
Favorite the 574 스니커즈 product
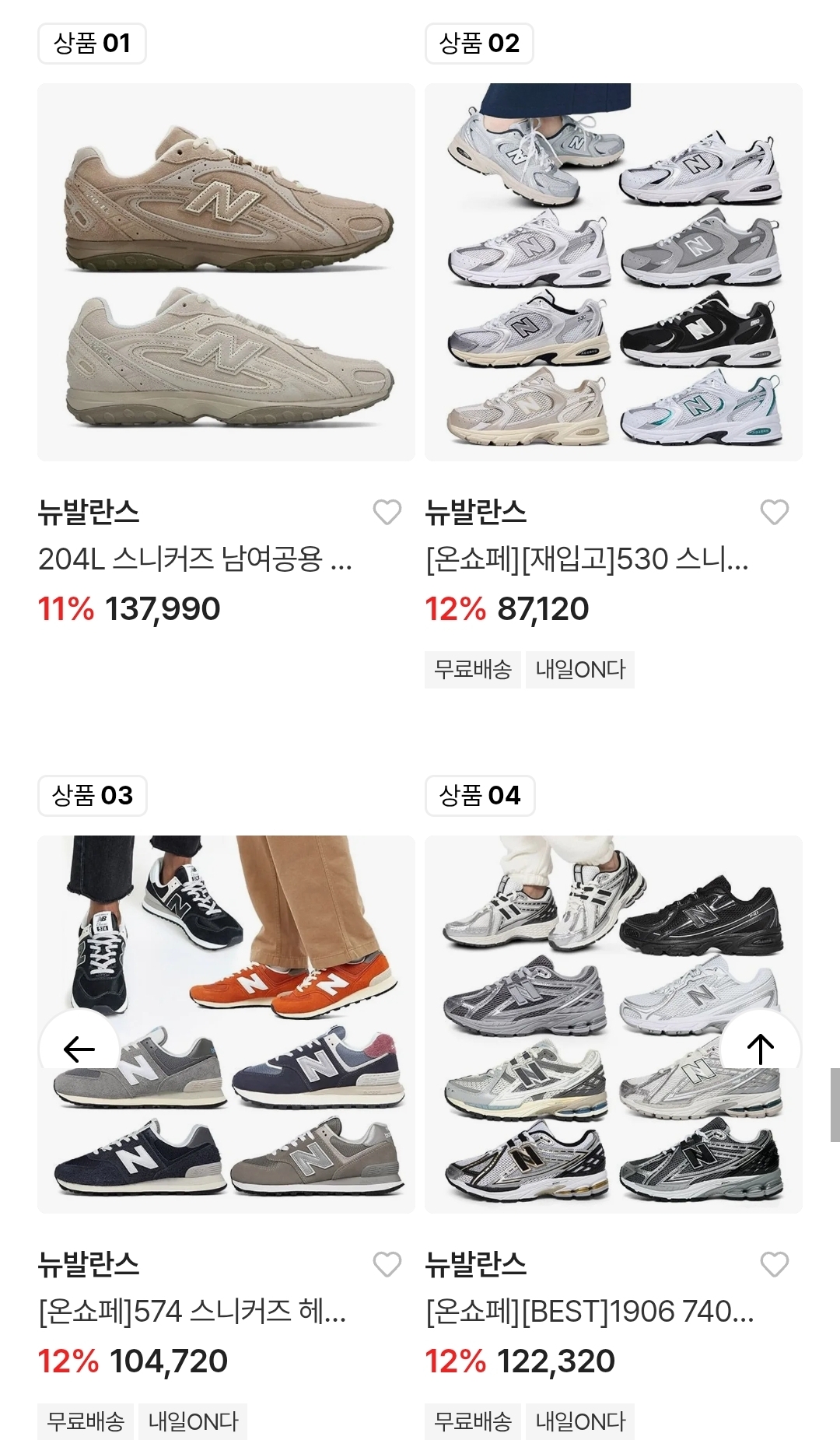(387, 1264)
